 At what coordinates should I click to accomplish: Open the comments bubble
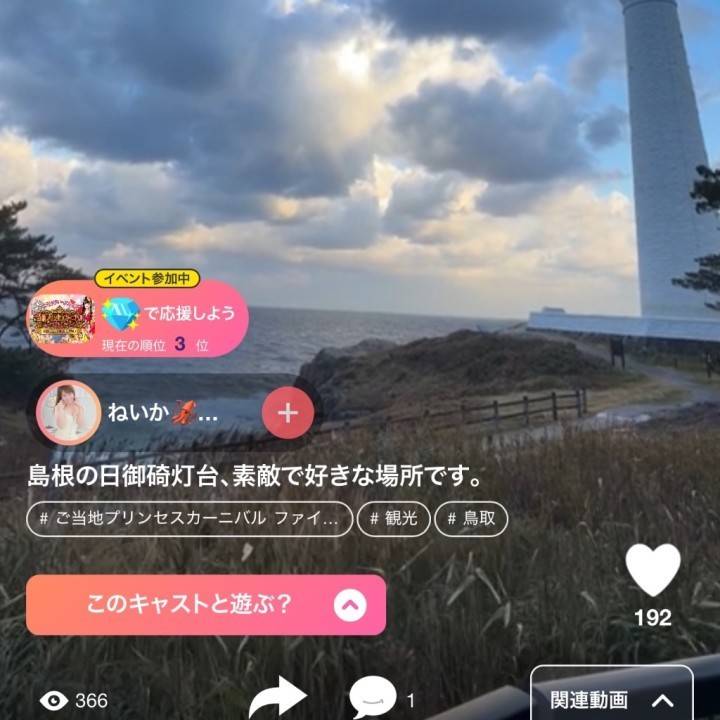[373, 697]
